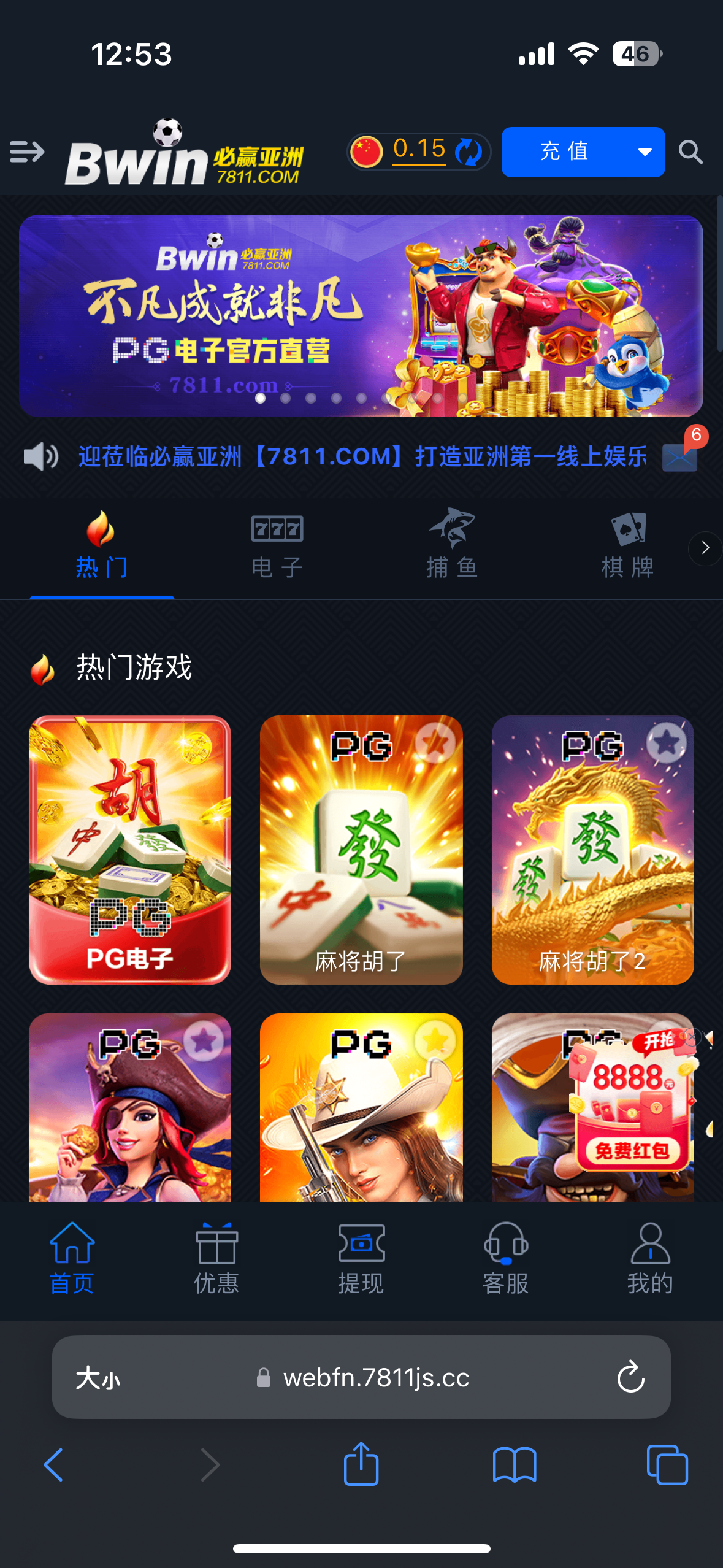Expand more game categories with right chevron

point(704,549)
